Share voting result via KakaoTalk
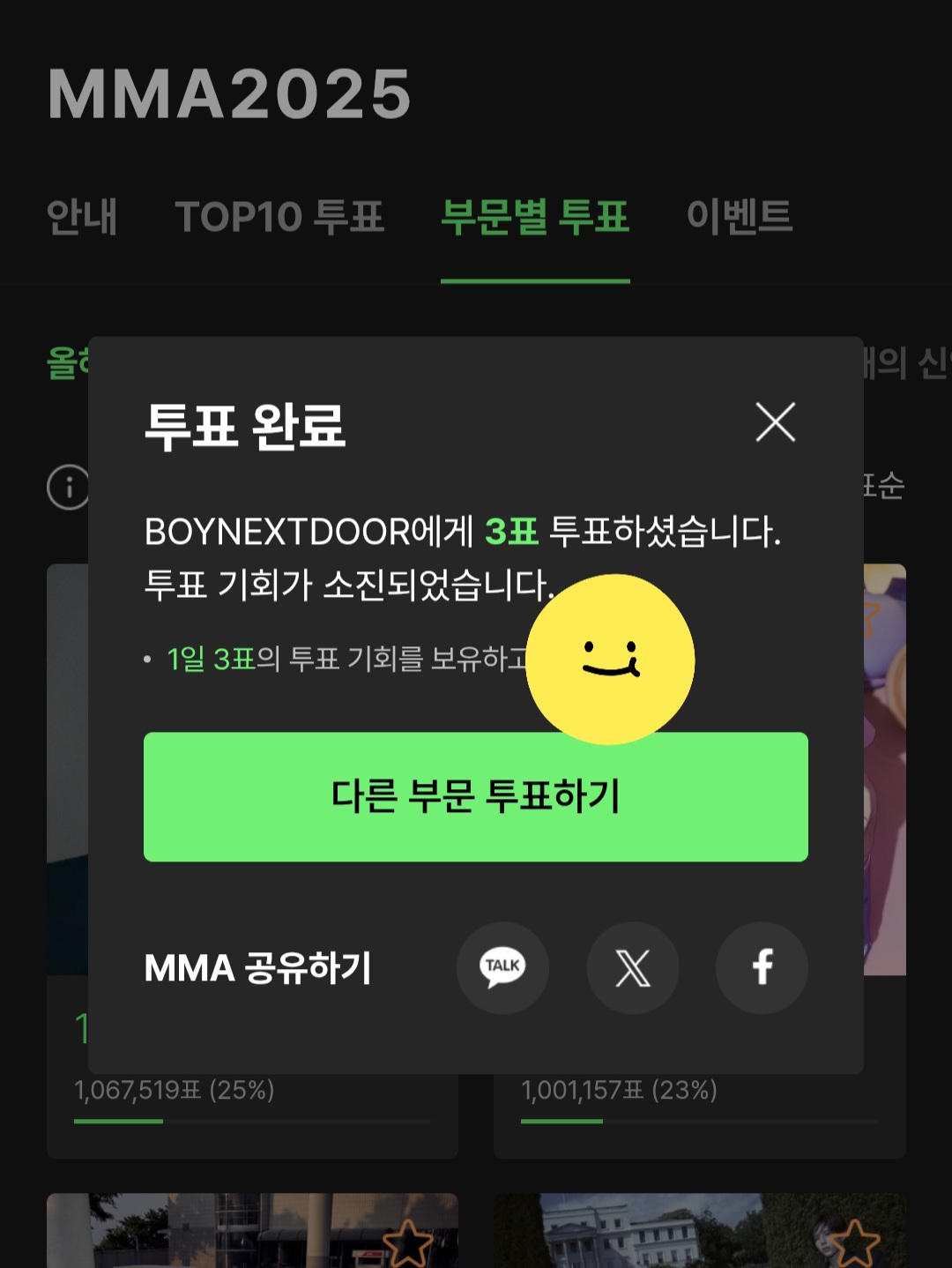 pyautogui.click(x=503, y=967)
